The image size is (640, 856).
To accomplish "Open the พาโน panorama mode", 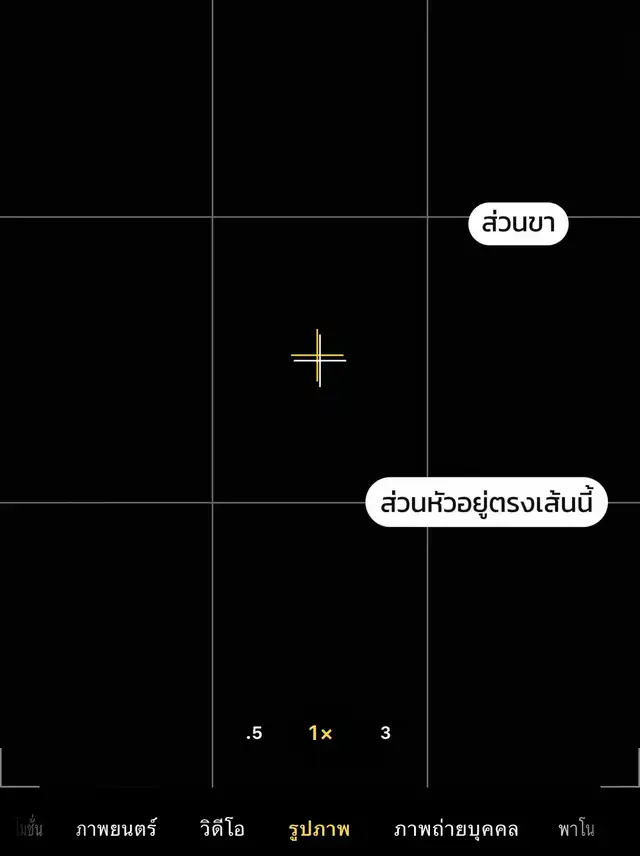I will point(576,829).
